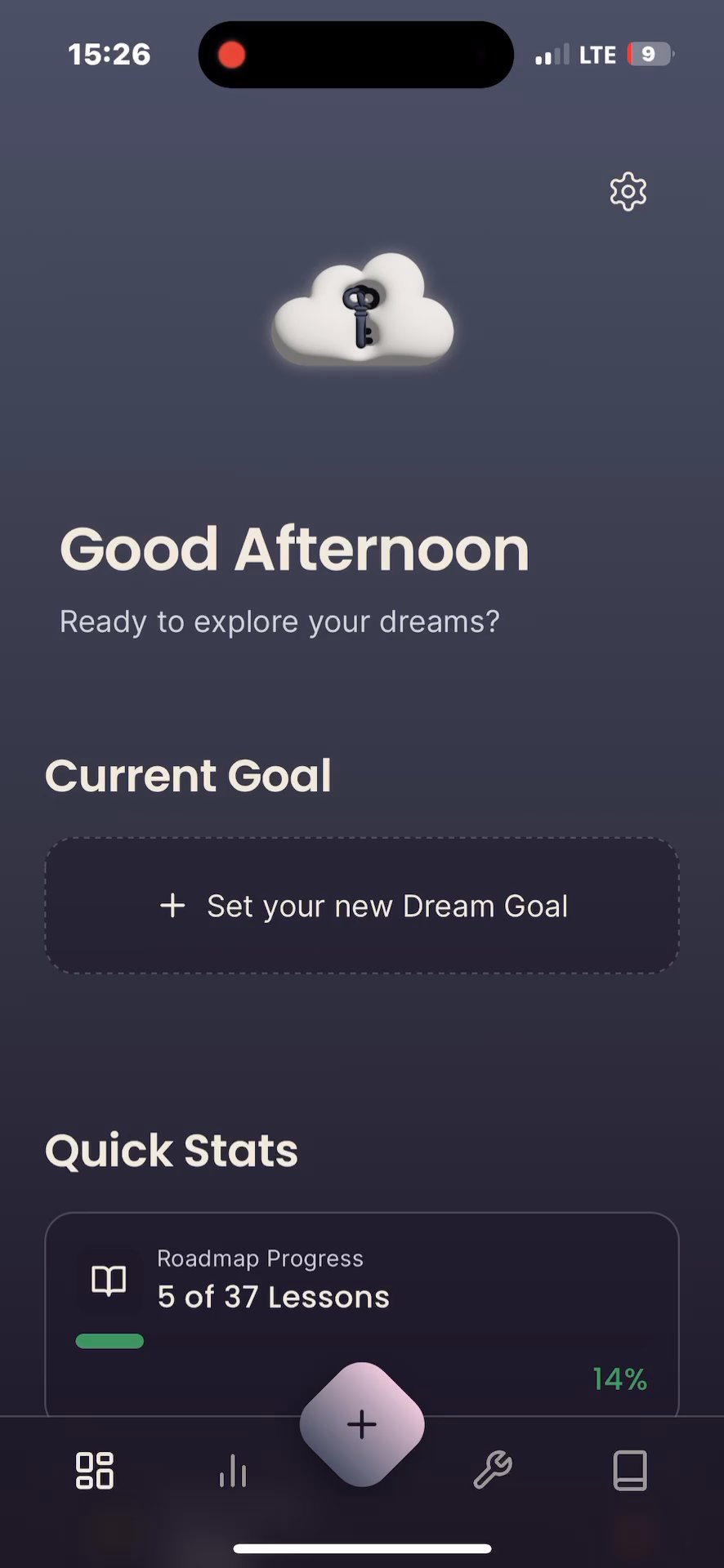Go to the book library tab
724x1568 pixels.
[x=630, y=1471]
